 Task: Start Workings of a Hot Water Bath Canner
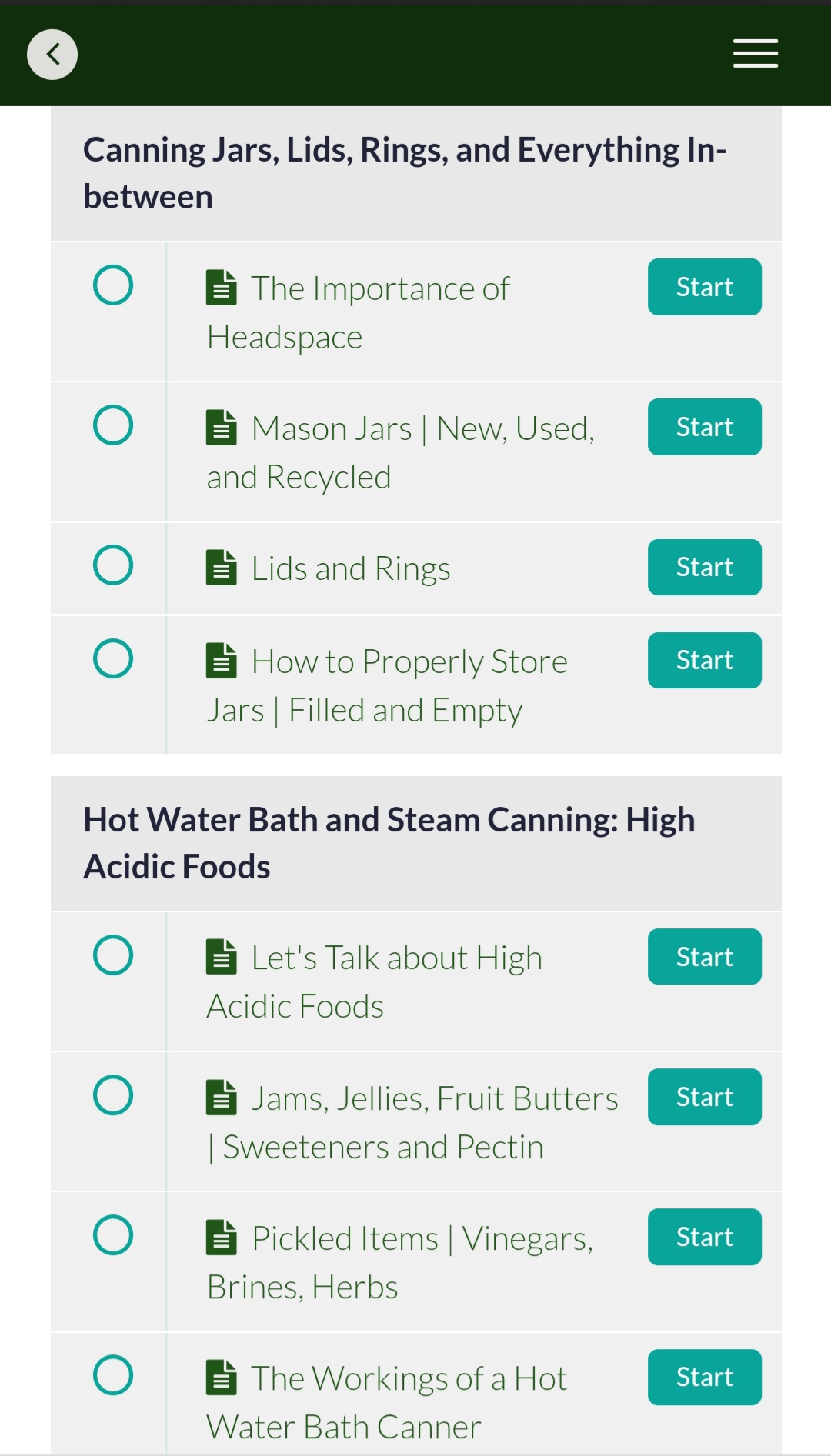704,1377
